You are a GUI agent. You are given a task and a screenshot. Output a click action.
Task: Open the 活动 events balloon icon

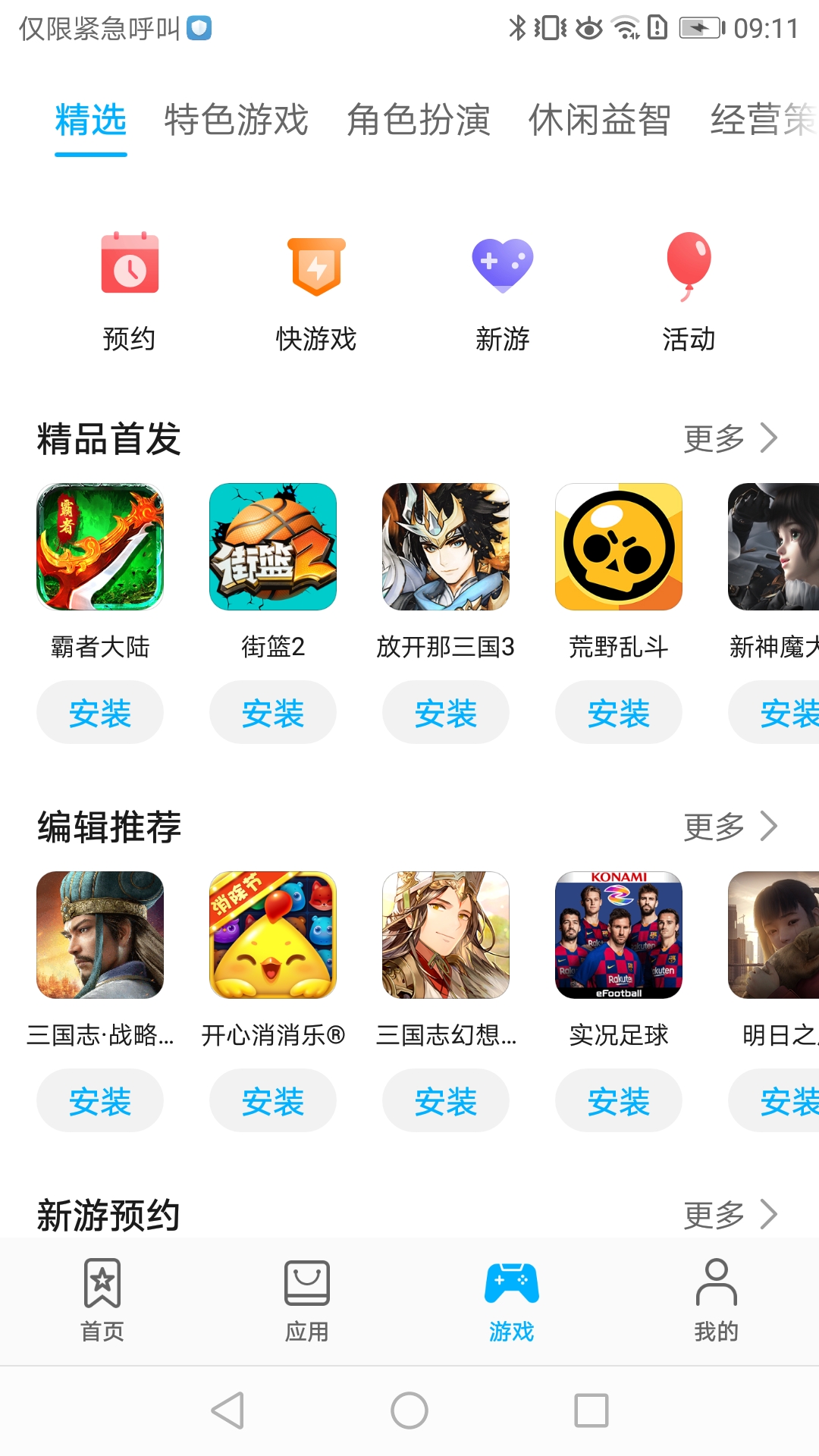(689, 265)
